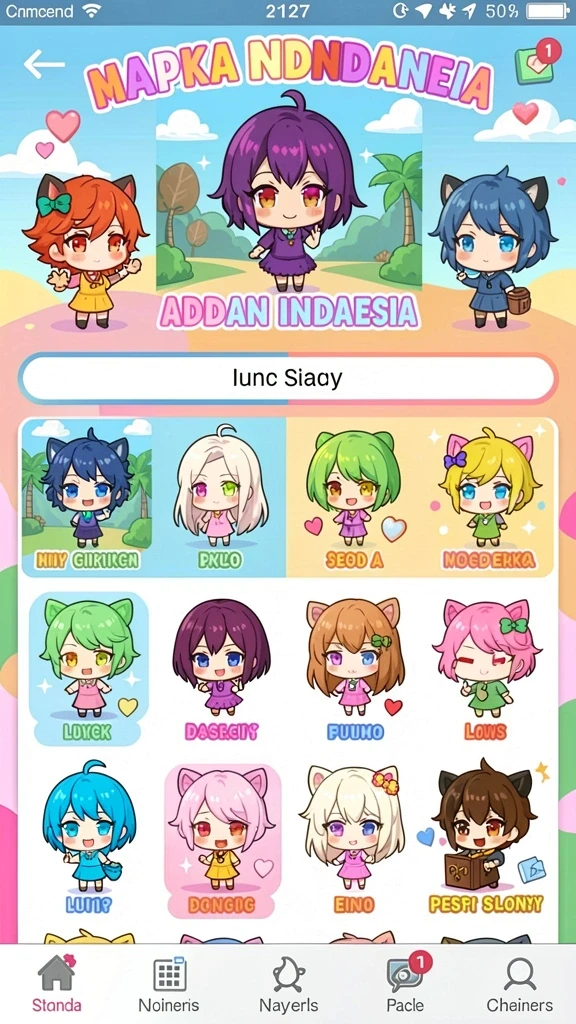This screenshot has width=576, height=1024.
Task: Tap the Iunc Siaqy search field
Action: (287, 378)
